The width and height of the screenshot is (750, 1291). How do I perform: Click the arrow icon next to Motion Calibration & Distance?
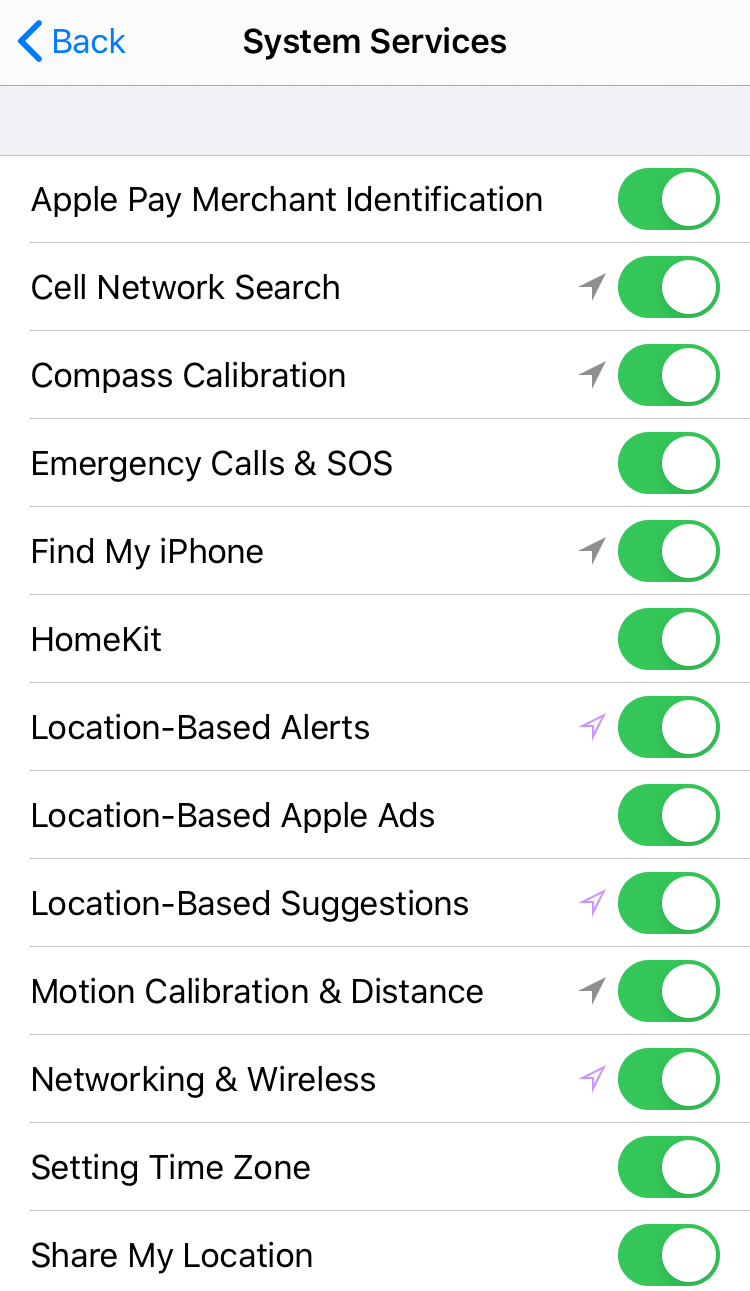tap(592, 991)
